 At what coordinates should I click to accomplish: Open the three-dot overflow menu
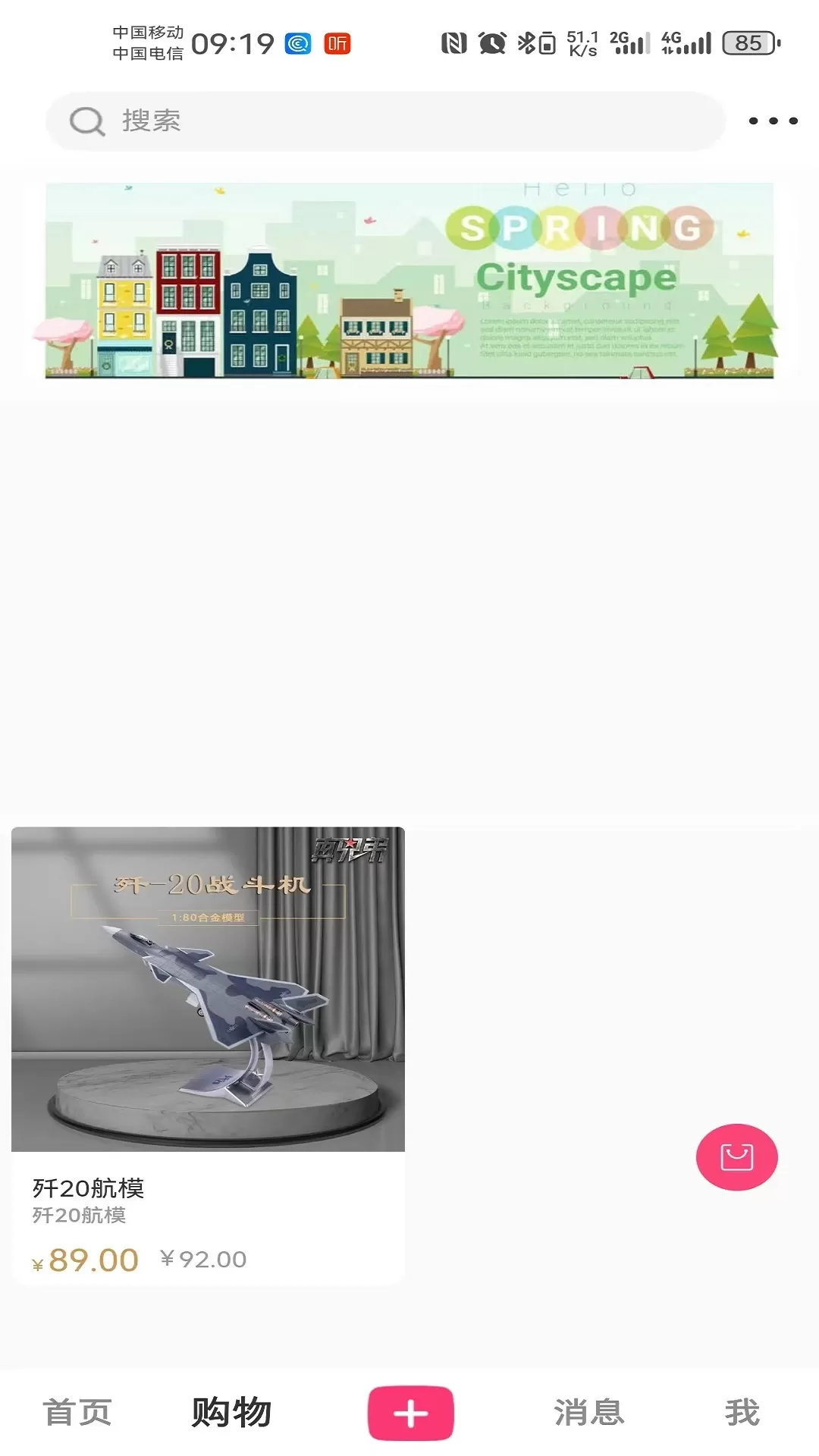tap(773, 121)
